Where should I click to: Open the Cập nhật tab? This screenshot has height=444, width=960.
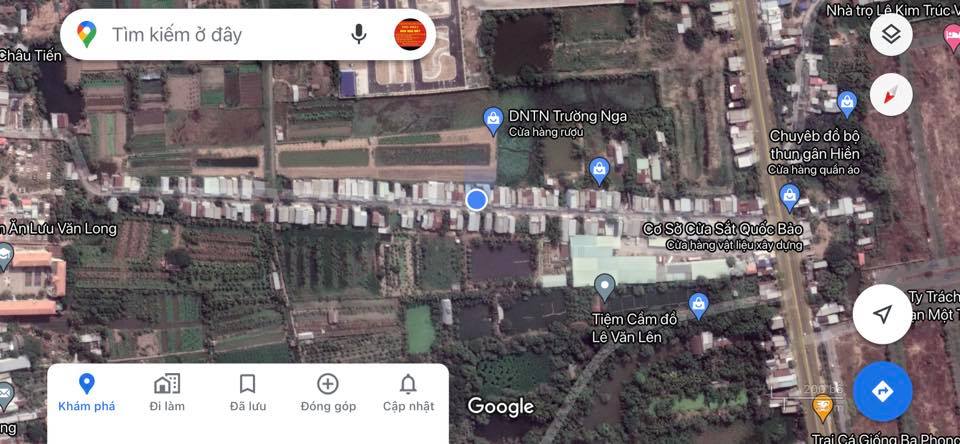click(x=408, y=392)
